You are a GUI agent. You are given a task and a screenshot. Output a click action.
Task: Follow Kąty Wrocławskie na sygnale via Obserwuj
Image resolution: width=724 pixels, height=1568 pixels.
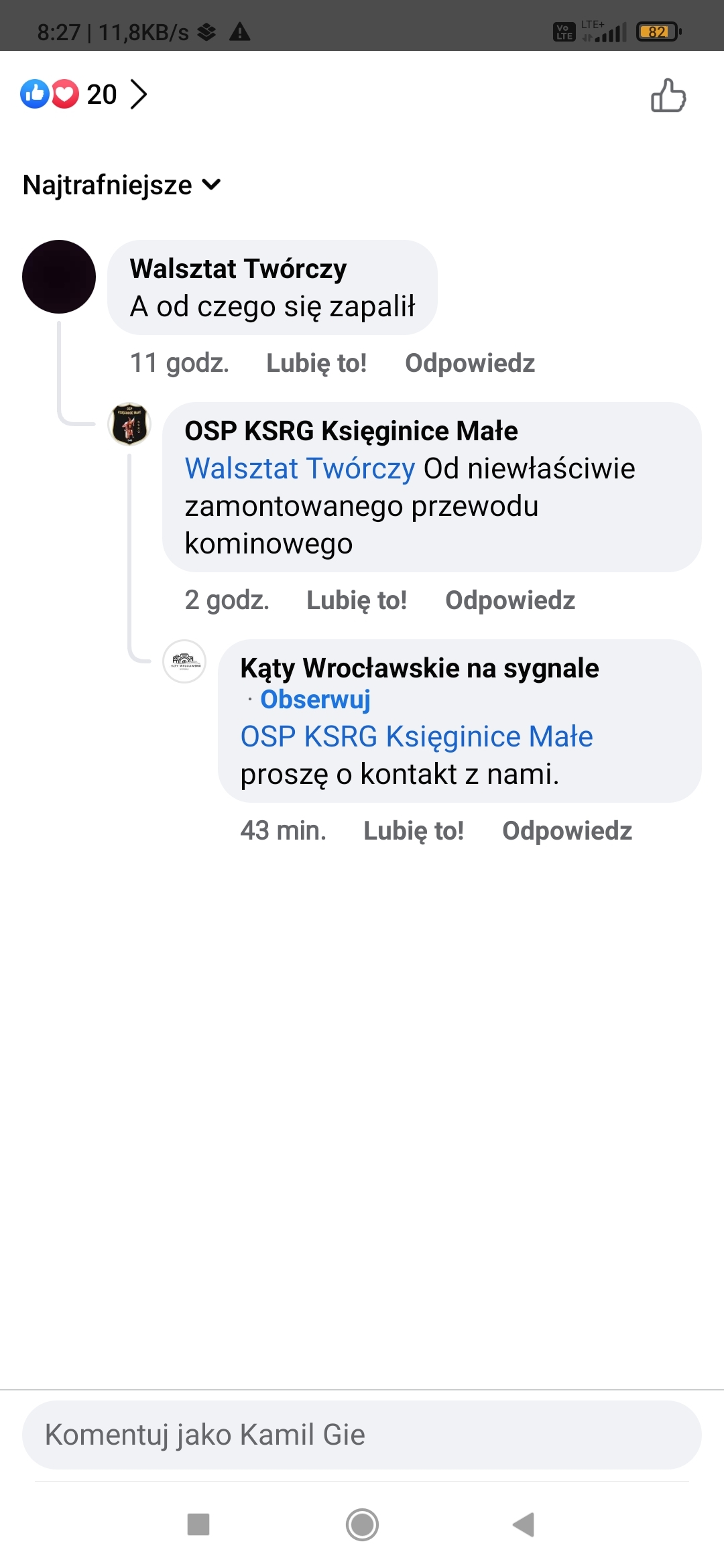(315, 700)
